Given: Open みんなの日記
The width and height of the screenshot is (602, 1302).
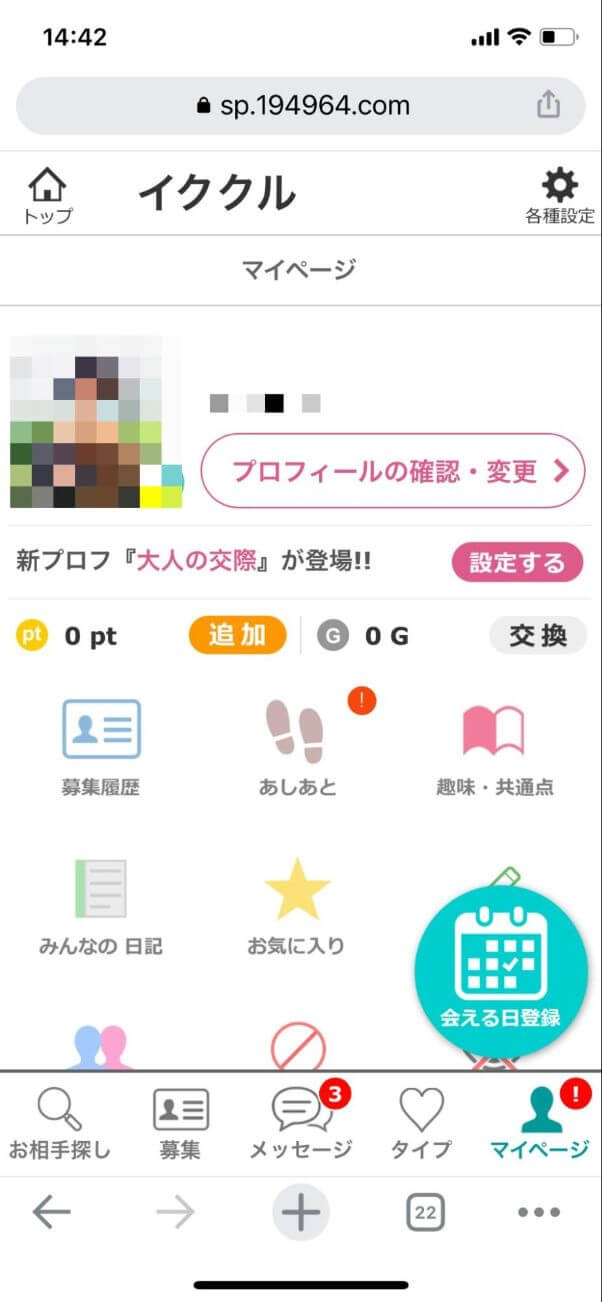Looking at the screenshot, I should [101, 905].
